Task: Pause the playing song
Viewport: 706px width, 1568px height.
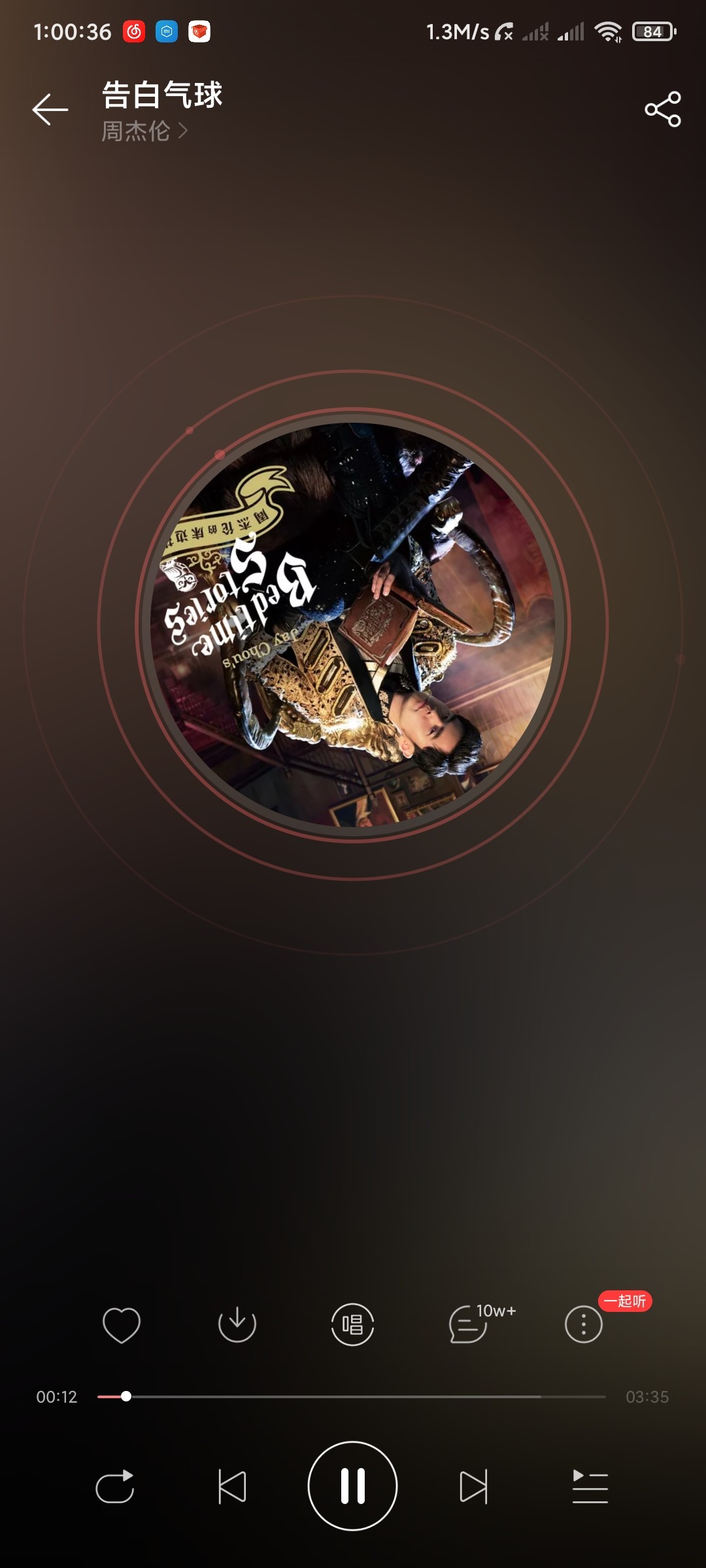Action: click(352, 1486)
